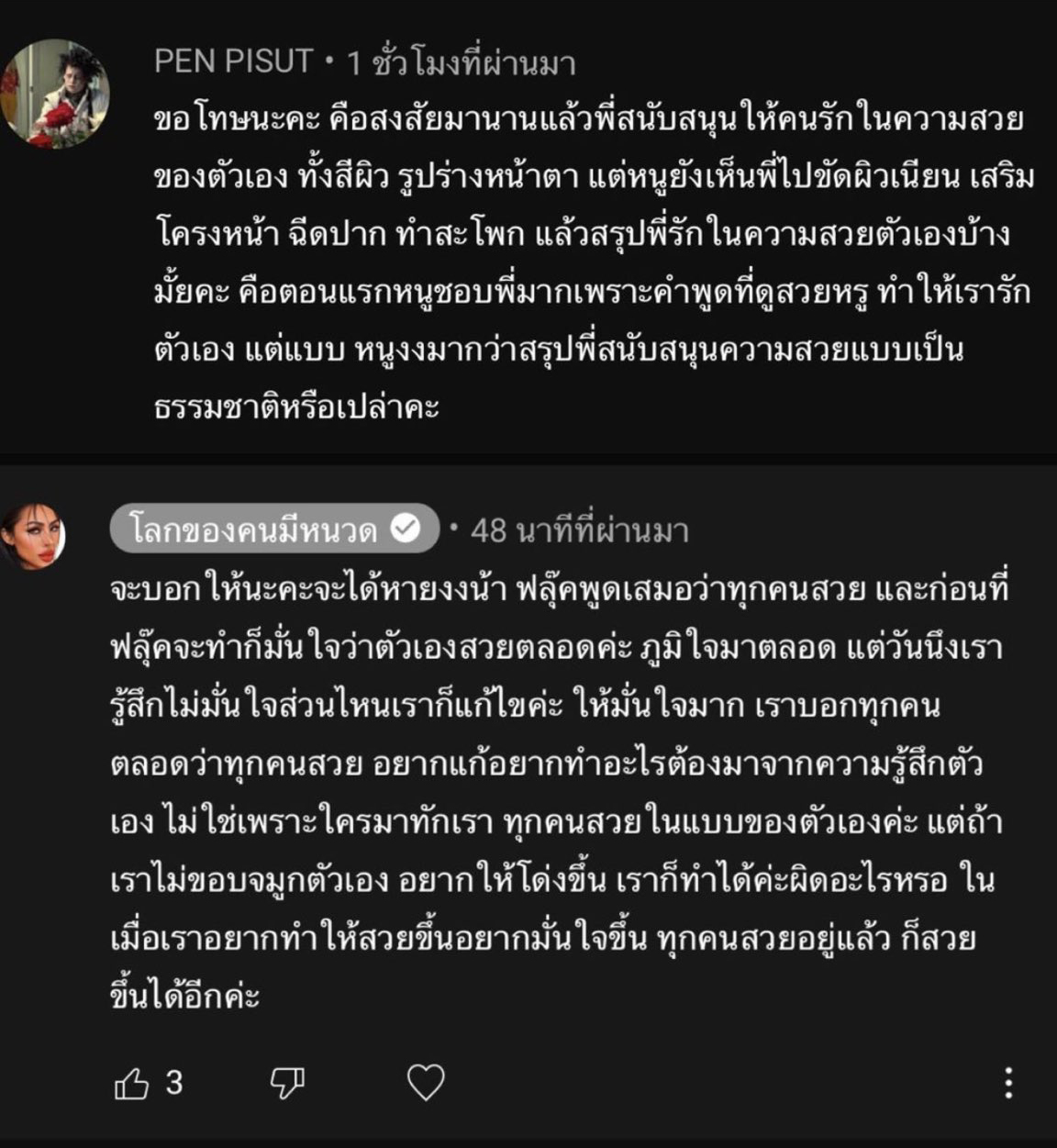Open the overflow menu for the reply
This screenshot has height=1148, width=1057.
tap(1008, 1084)
